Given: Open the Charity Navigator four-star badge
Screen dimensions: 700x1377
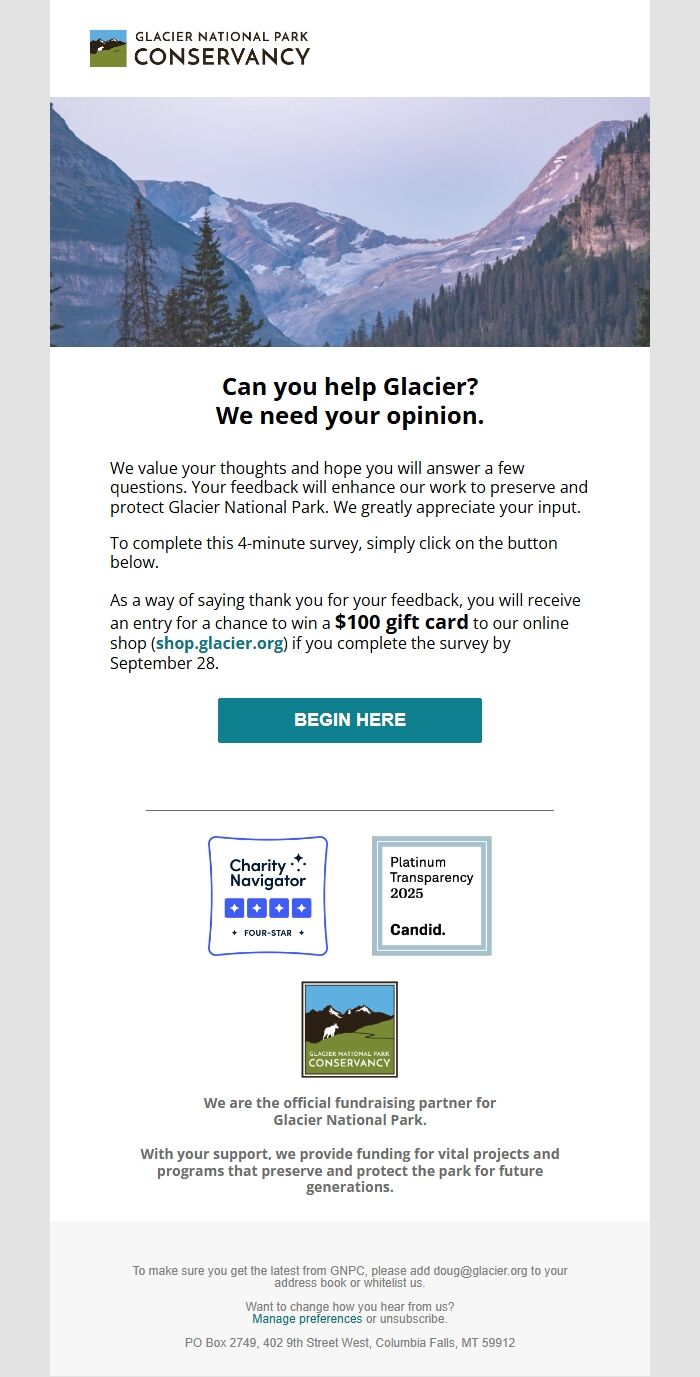Looking at the screenshot, I should click(x=268, y=895).
